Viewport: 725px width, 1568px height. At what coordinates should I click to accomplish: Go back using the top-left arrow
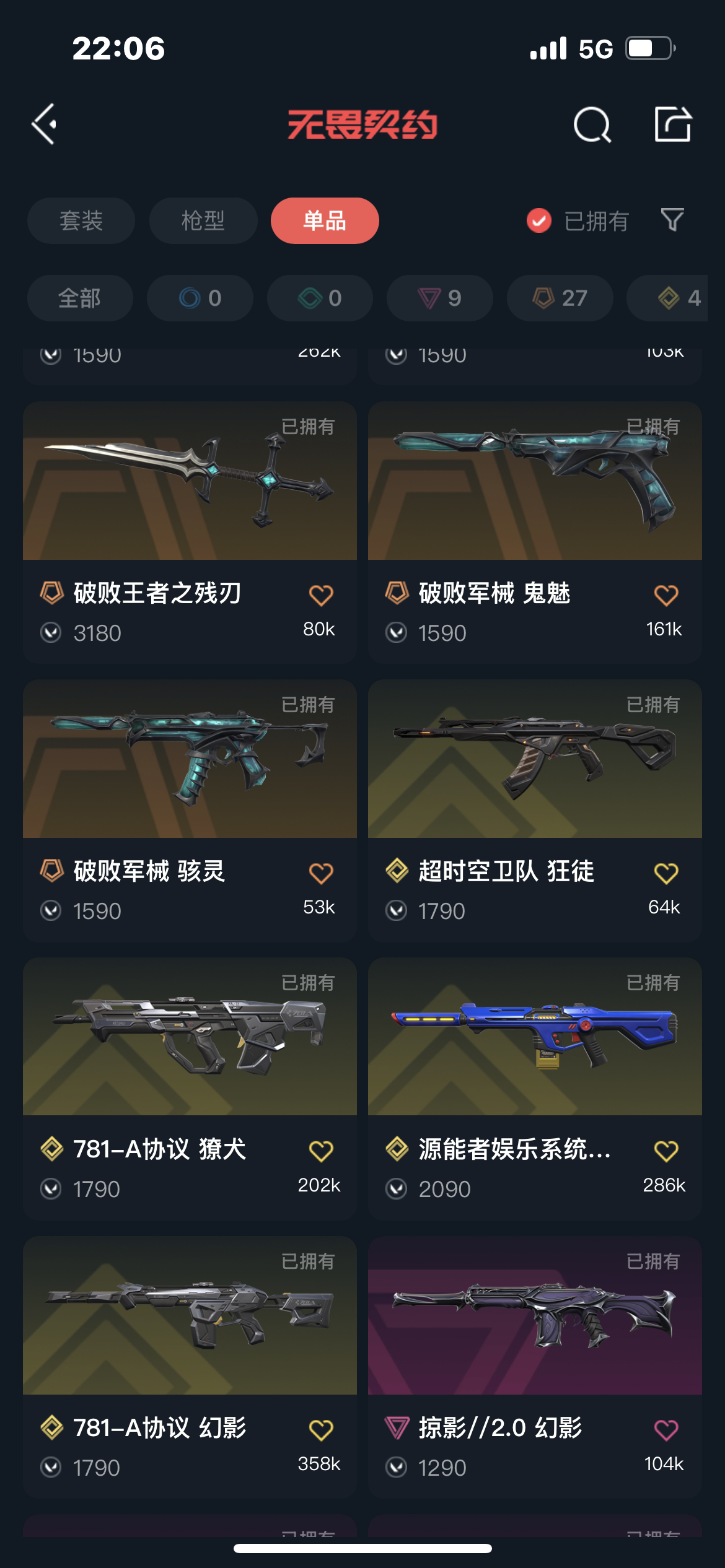point(45,124)
